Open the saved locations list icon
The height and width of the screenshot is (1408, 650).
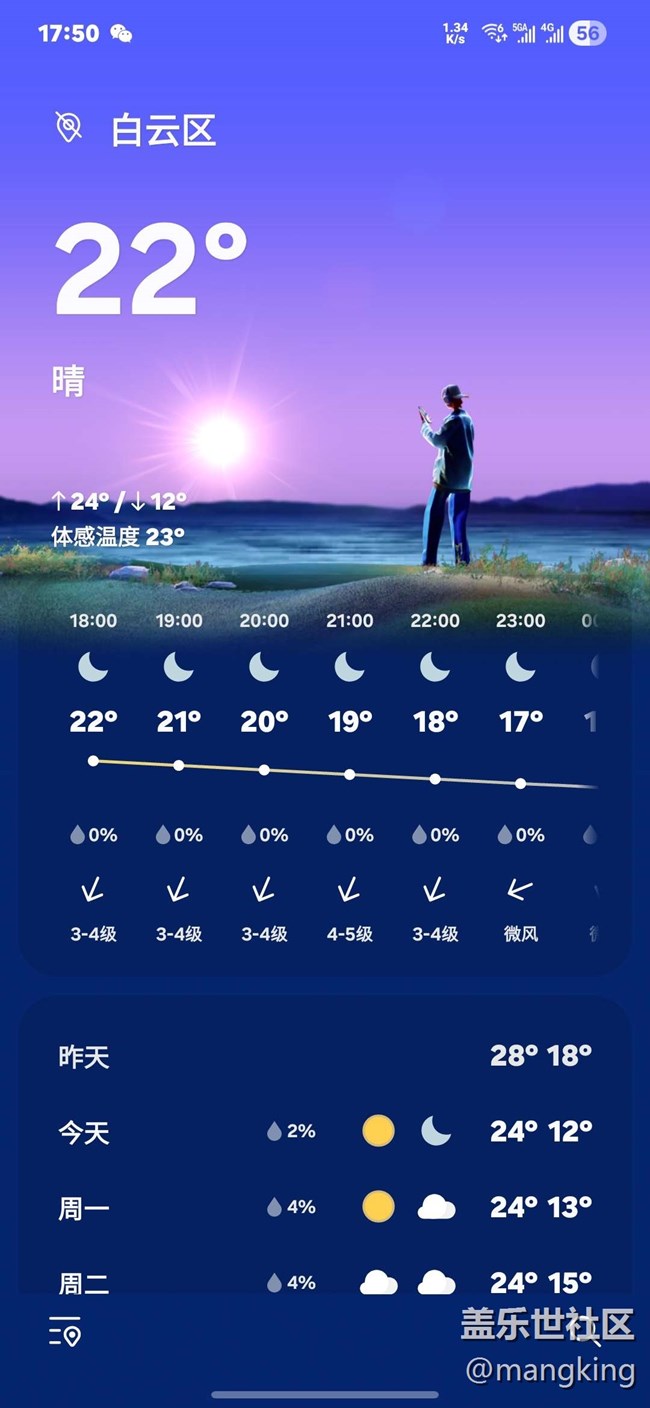tap(65, 1332)
